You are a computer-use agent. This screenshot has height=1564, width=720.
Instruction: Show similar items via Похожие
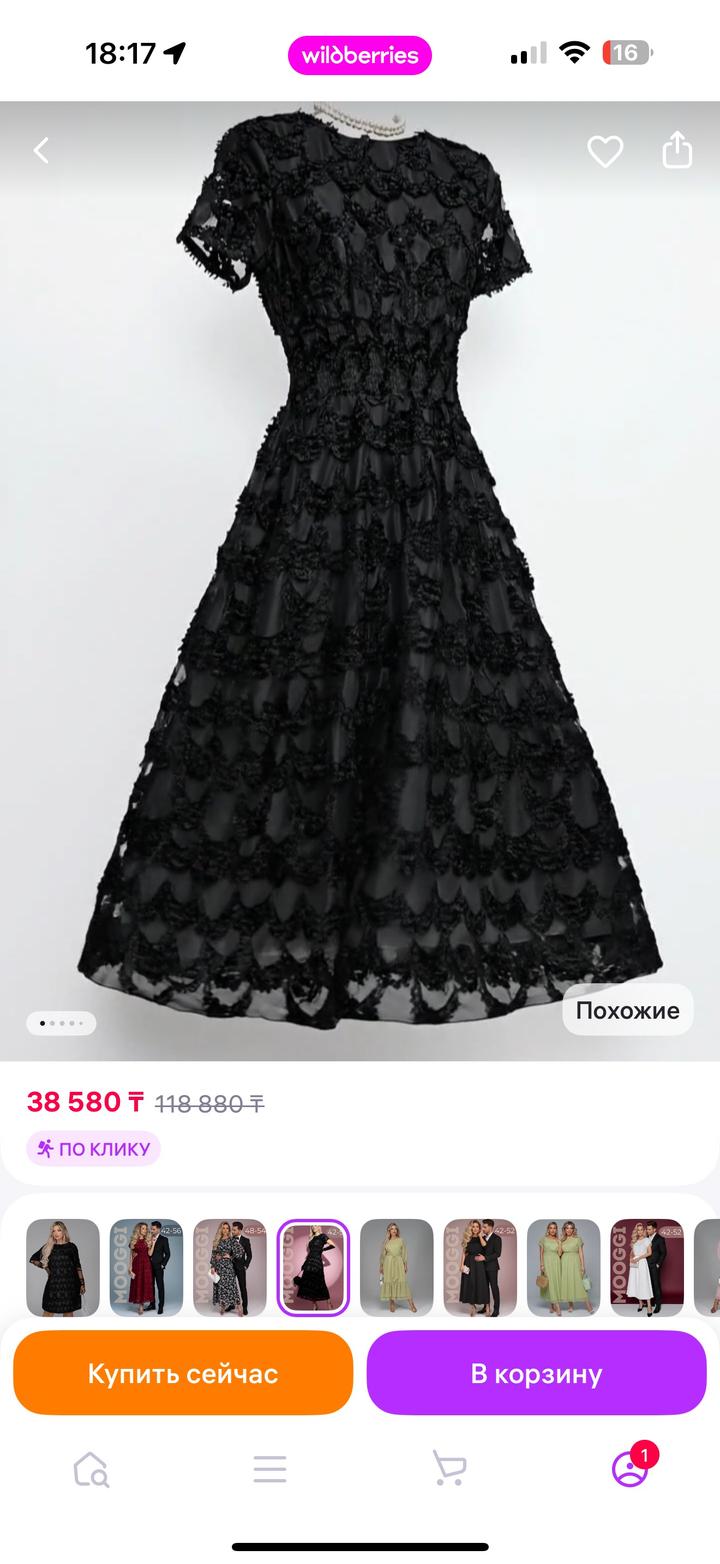pyautogui.click(x=627, y=1010)
